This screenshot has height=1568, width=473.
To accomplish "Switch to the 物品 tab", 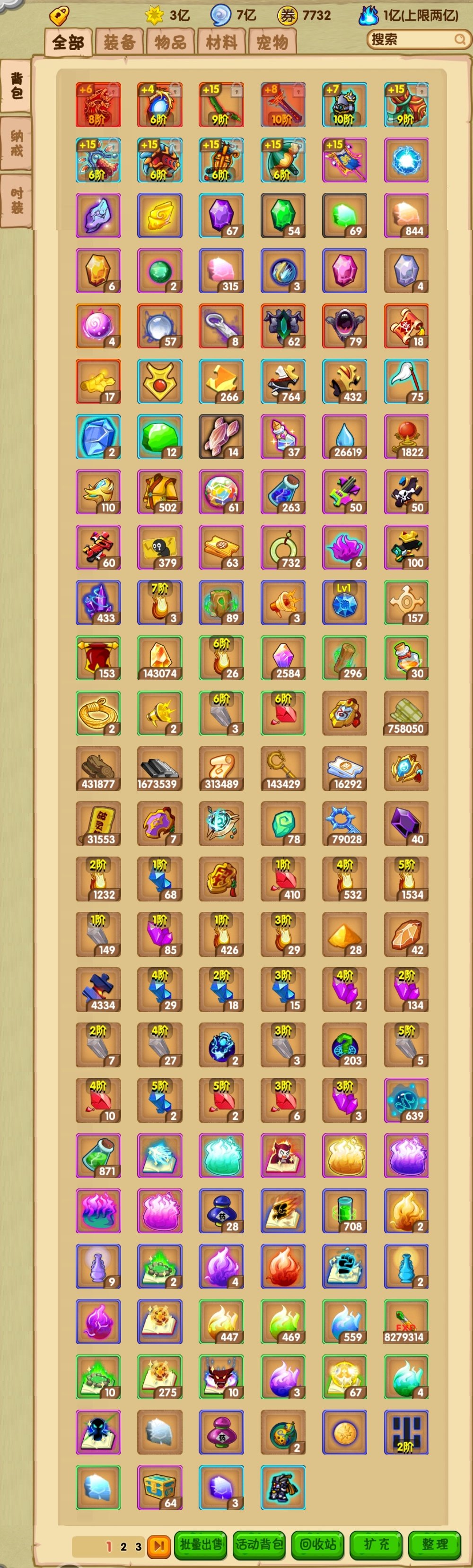I will (170, 43).
